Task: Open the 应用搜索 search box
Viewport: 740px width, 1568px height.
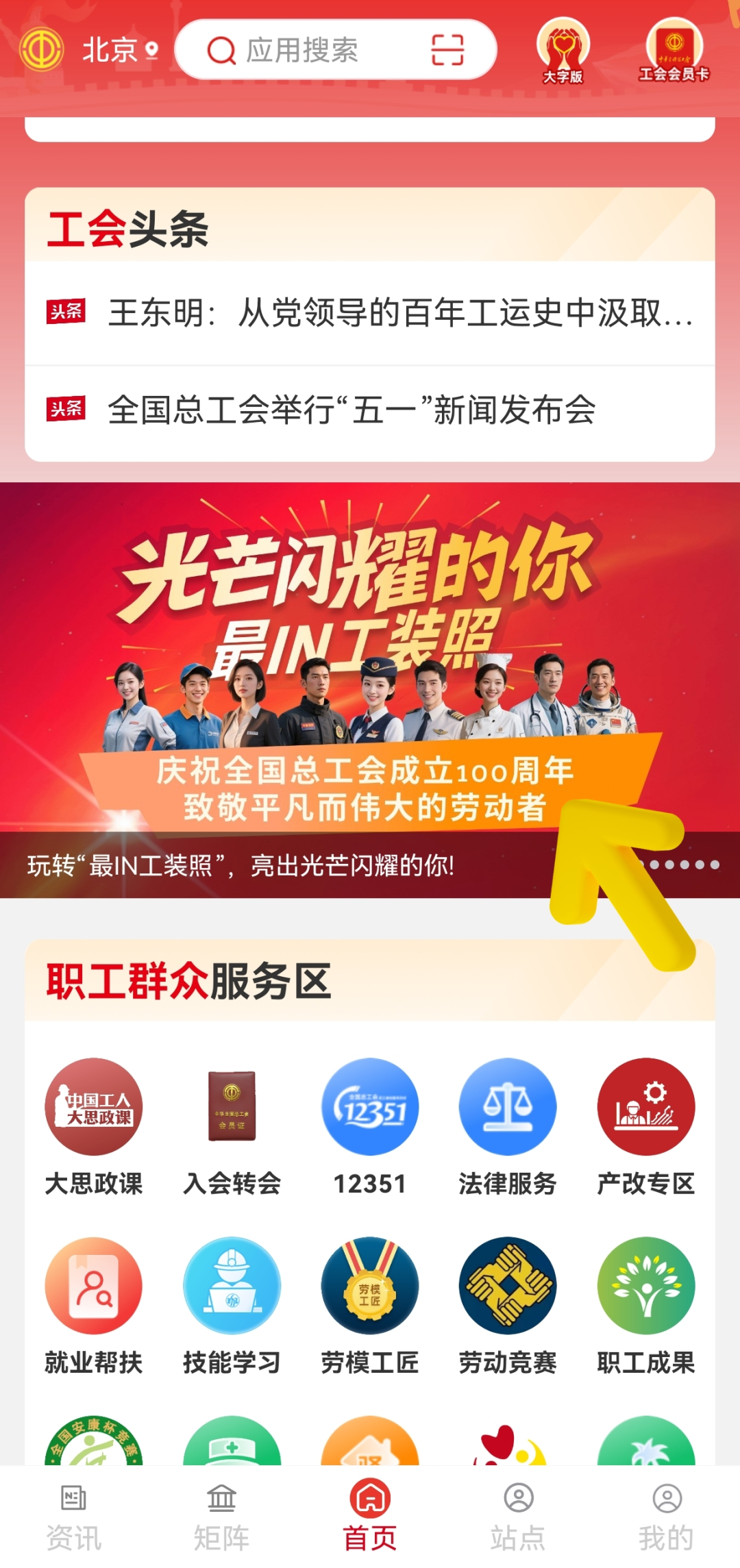Action: [301, 50]
